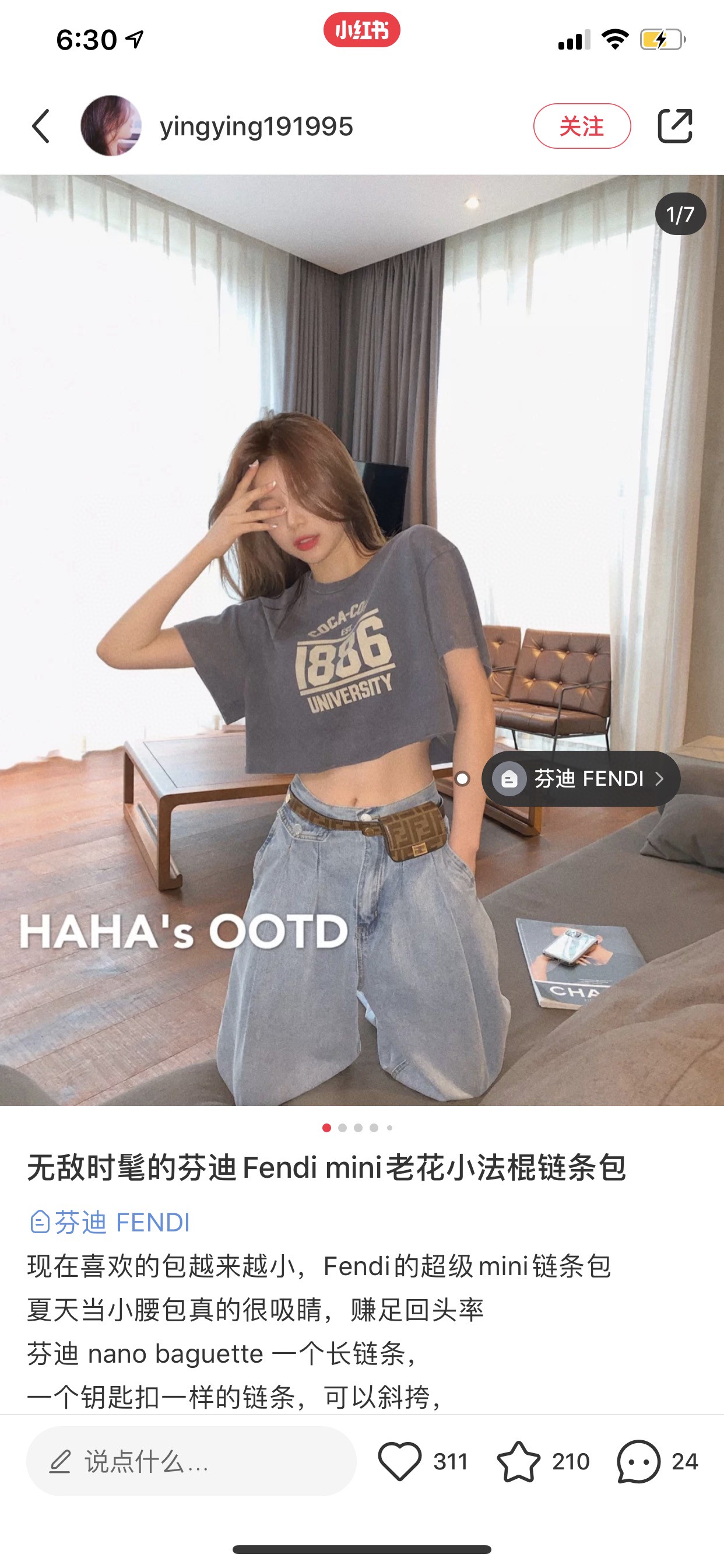Open the 芬迪 FENDI product tag on photo

581,779
